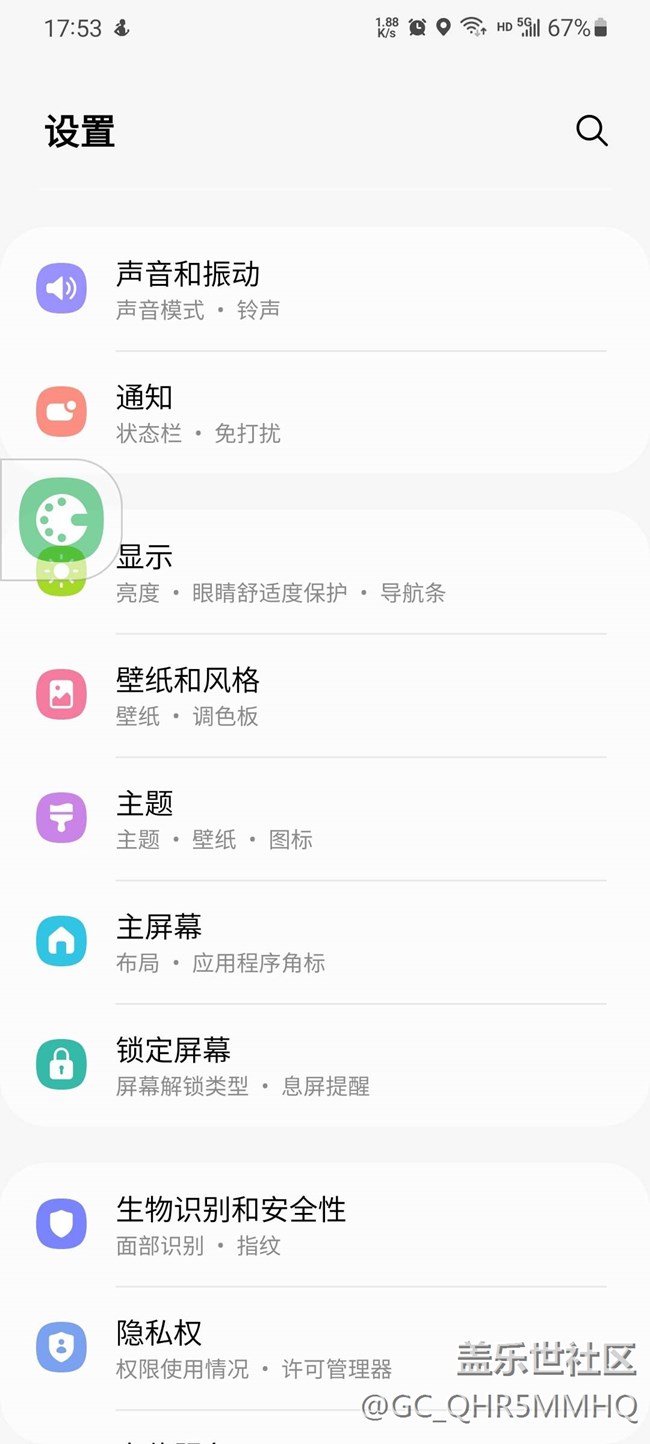Open the settings search icon
This screenshot has width=650, height=1444.
(x=592, y=131)
